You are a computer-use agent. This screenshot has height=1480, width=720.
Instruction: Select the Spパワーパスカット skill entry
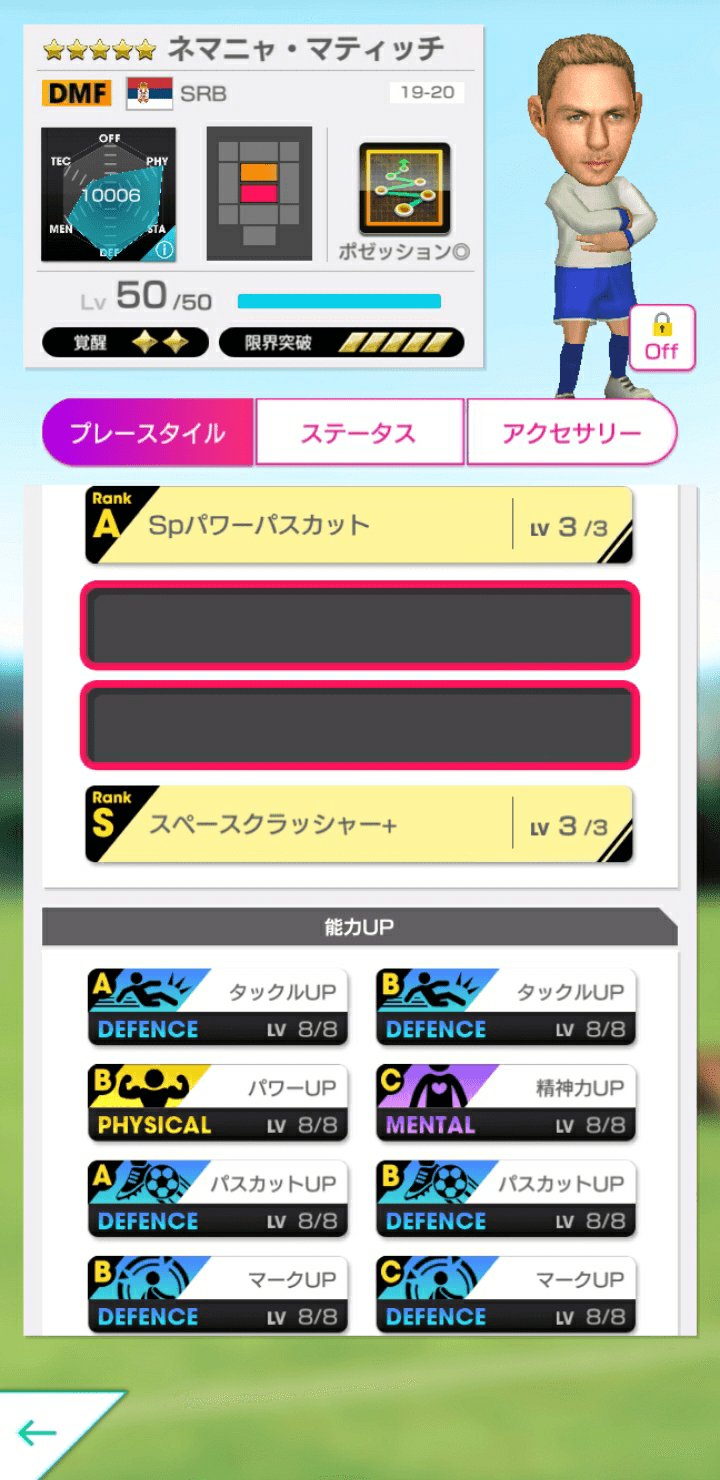(x=358, y=523)
